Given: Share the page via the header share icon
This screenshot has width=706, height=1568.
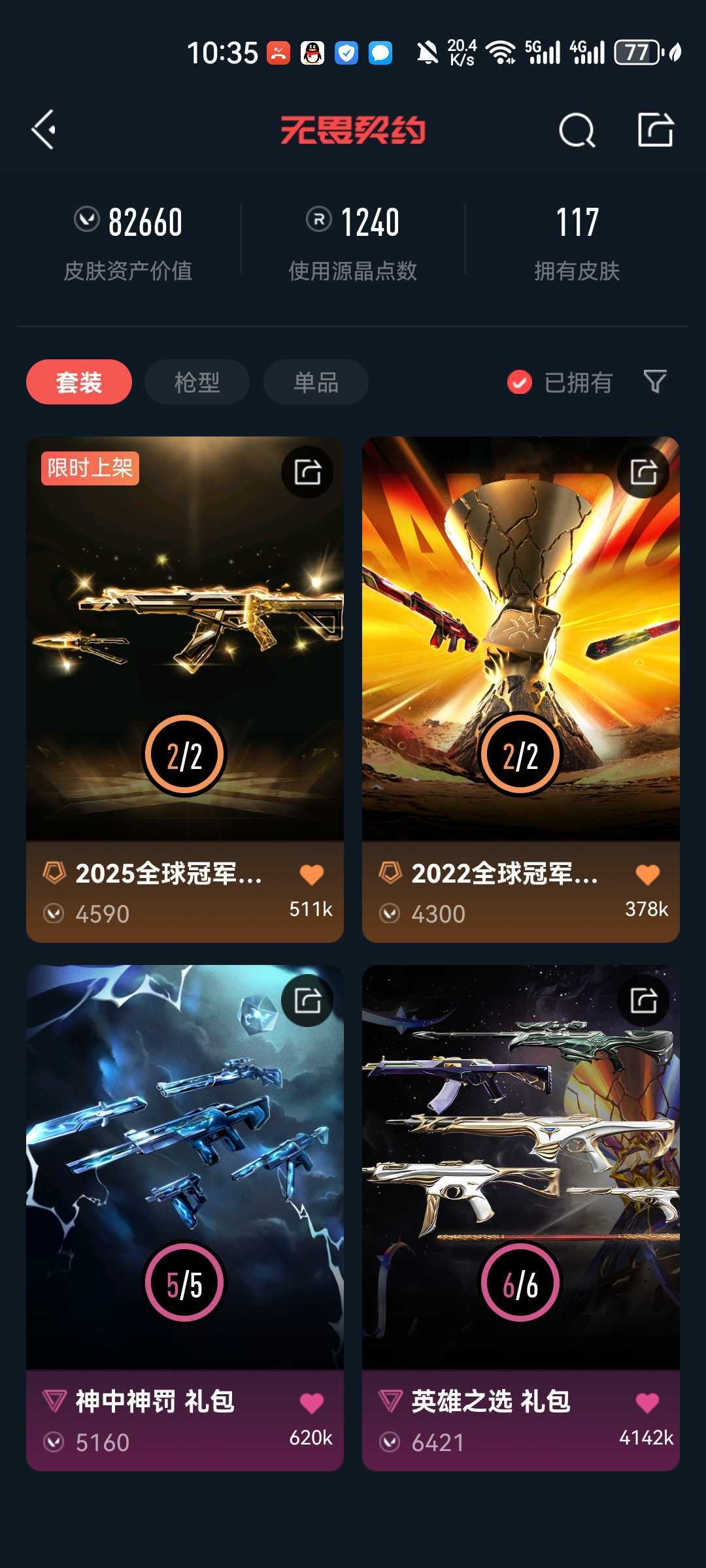Looking at the screenshot, I should point(655,129).
